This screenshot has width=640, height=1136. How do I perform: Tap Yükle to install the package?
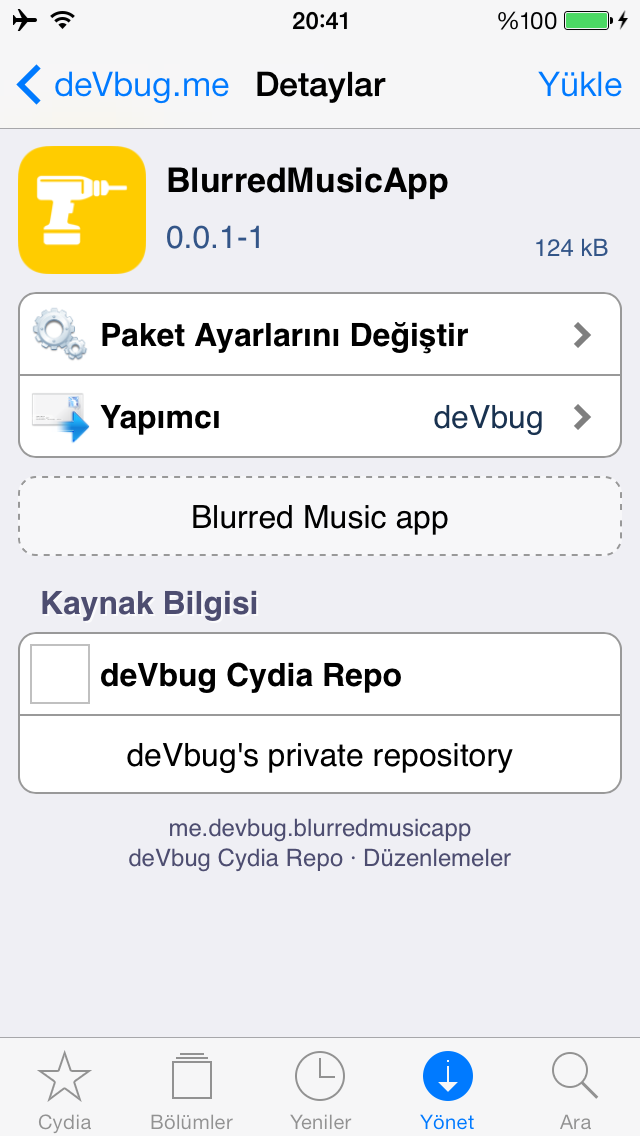click(x=579, y=85)
